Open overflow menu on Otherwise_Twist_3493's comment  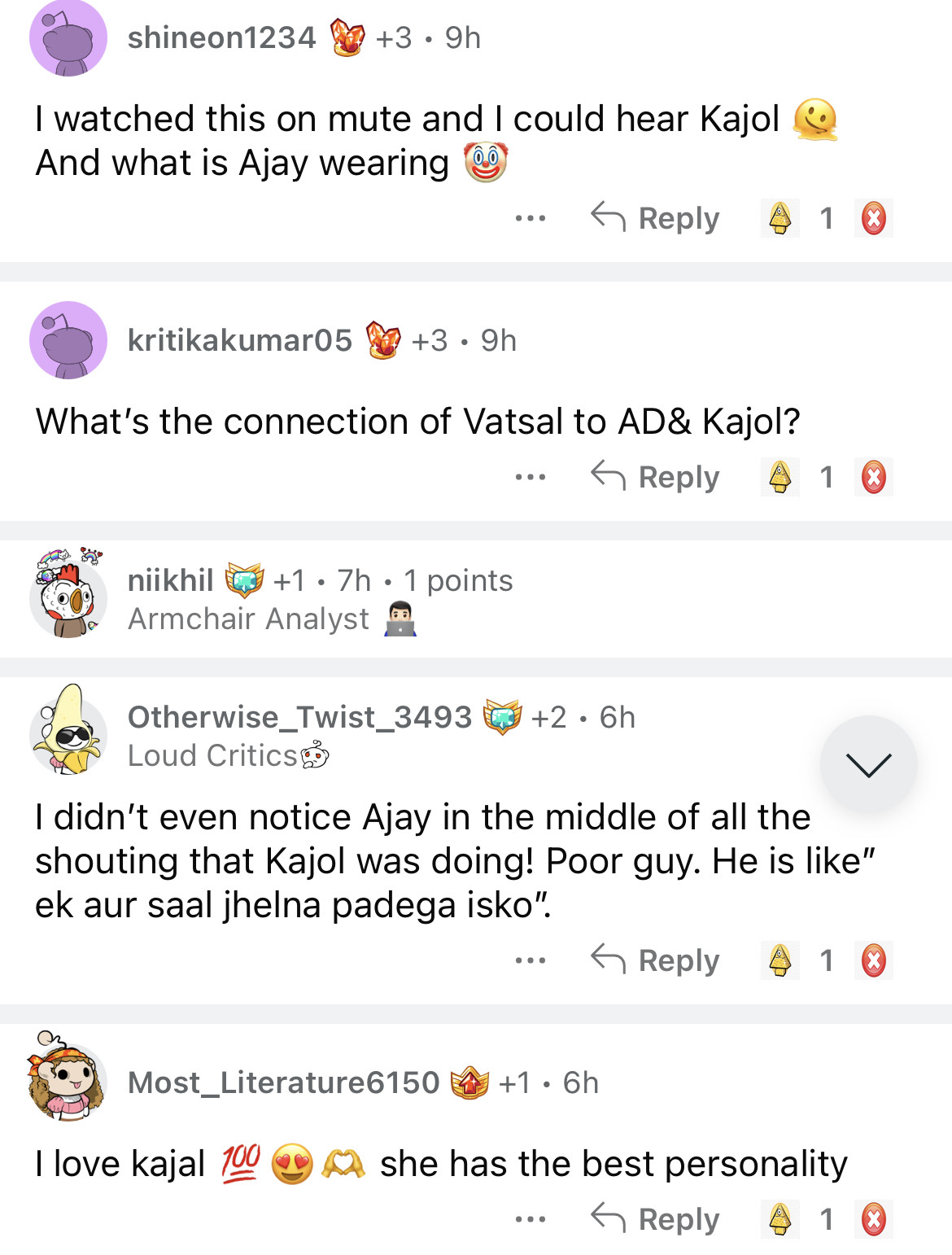531,960
